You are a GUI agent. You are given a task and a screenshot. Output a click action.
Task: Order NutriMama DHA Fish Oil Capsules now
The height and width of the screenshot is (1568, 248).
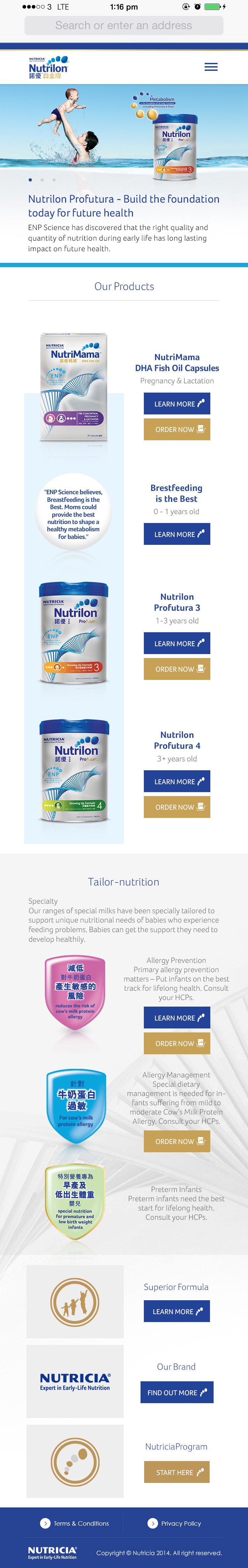pyautogui.click(x=177, y=429)
